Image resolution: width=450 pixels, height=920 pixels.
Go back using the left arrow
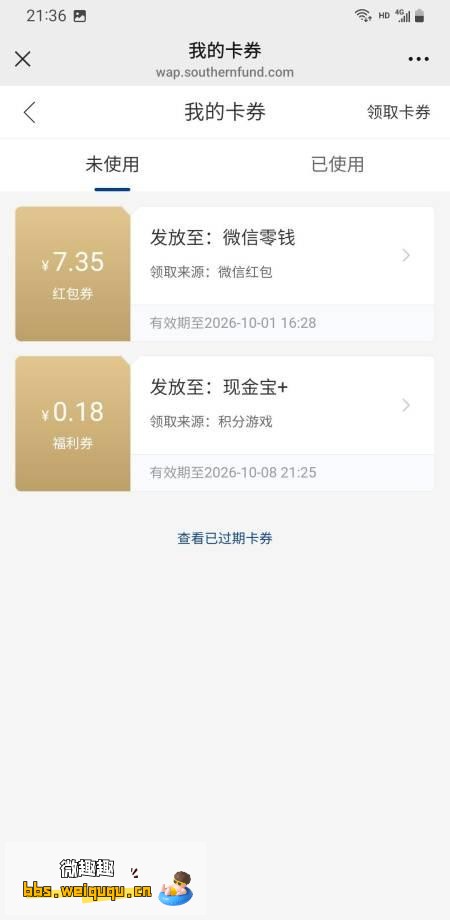(x=29, y=112)
